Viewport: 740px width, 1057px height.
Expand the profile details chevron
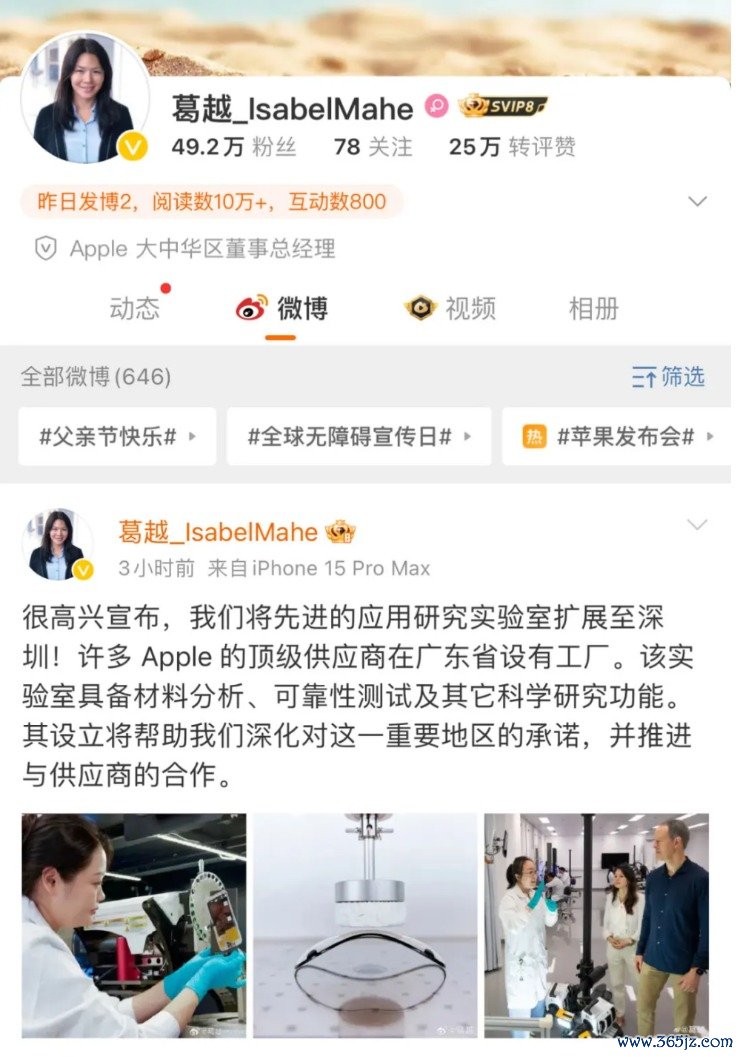click(698, 201)
